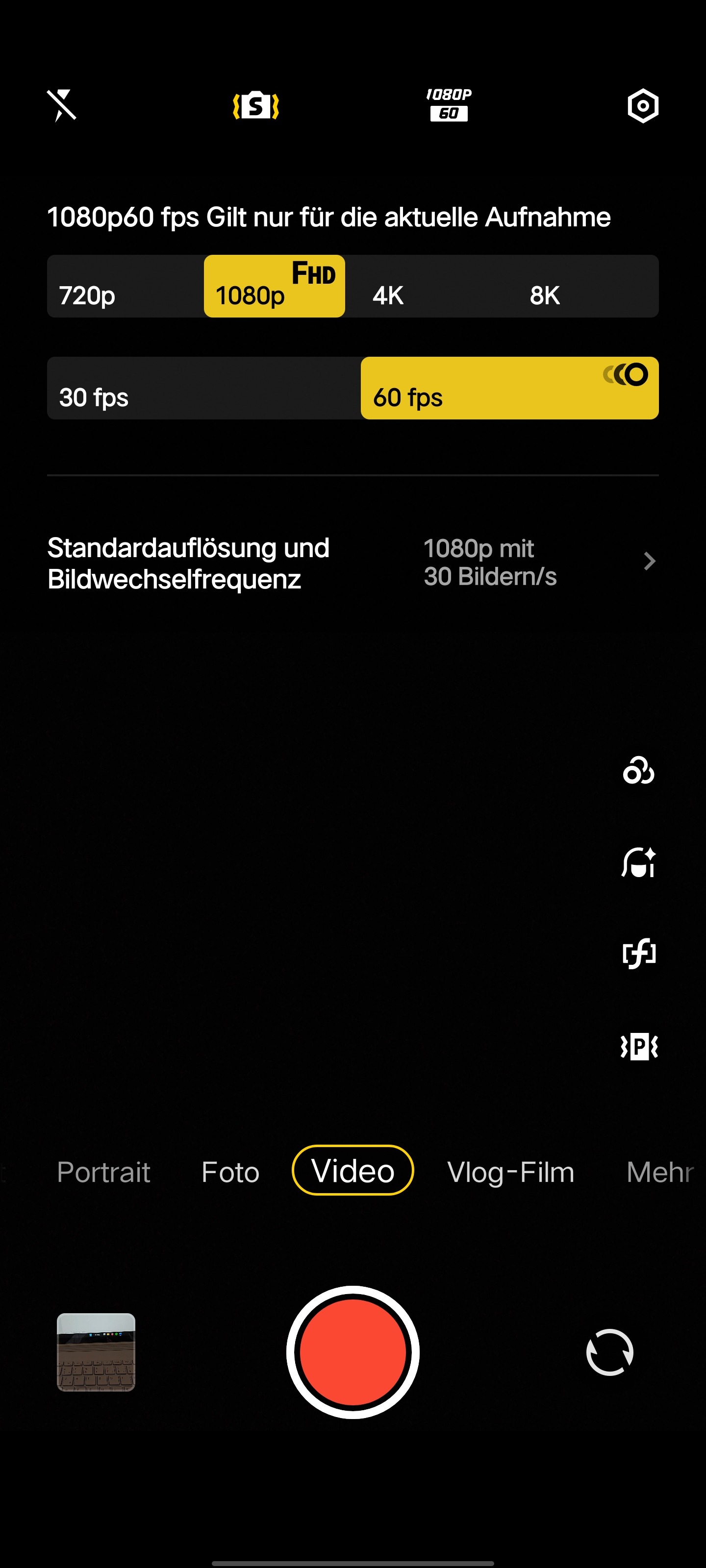706x1568 pixels.
Task: Switch to Foto mode
Action: coord(230,1172)
